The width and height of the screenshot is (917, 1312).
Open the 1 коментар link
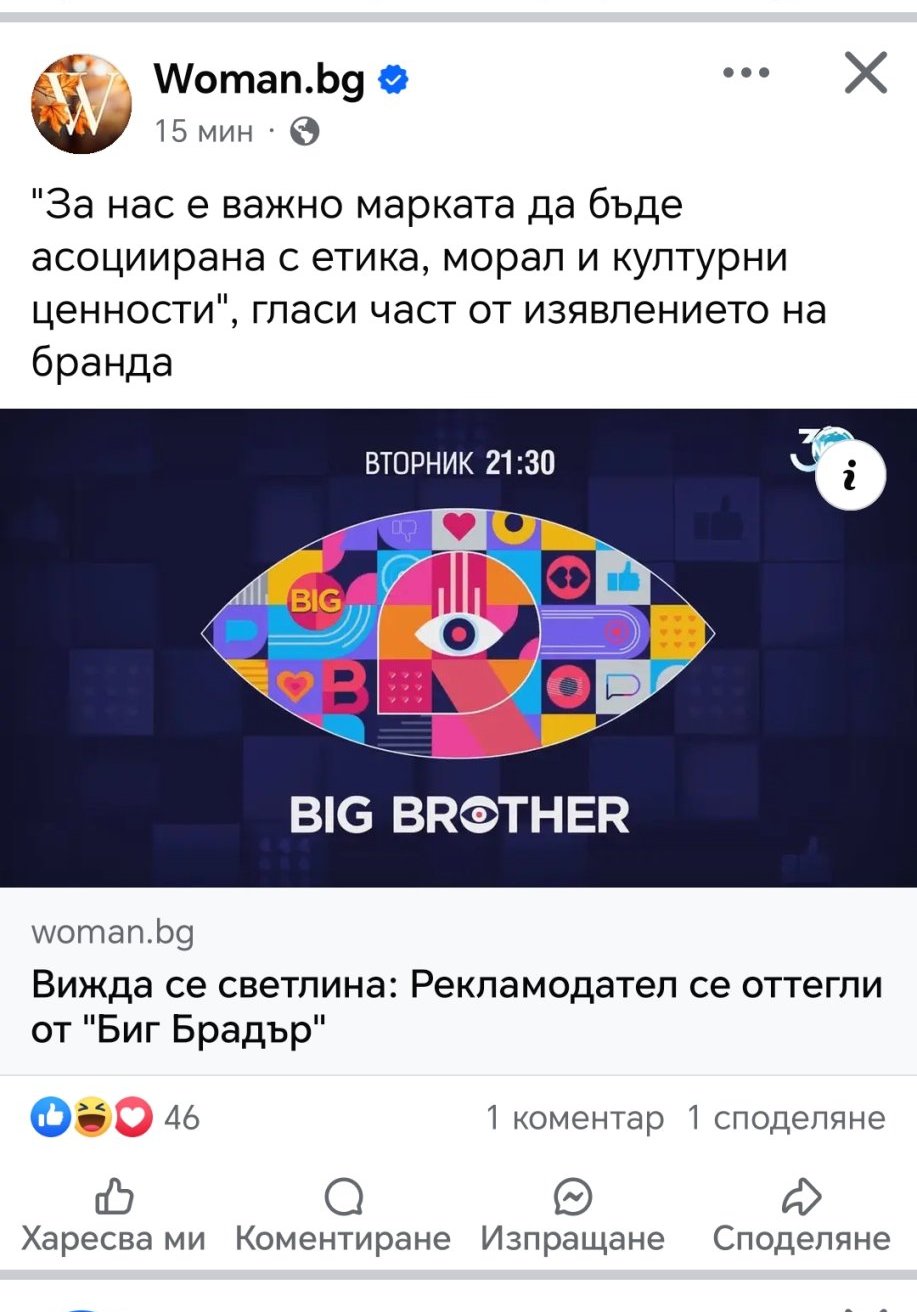tap(574, 1117)
